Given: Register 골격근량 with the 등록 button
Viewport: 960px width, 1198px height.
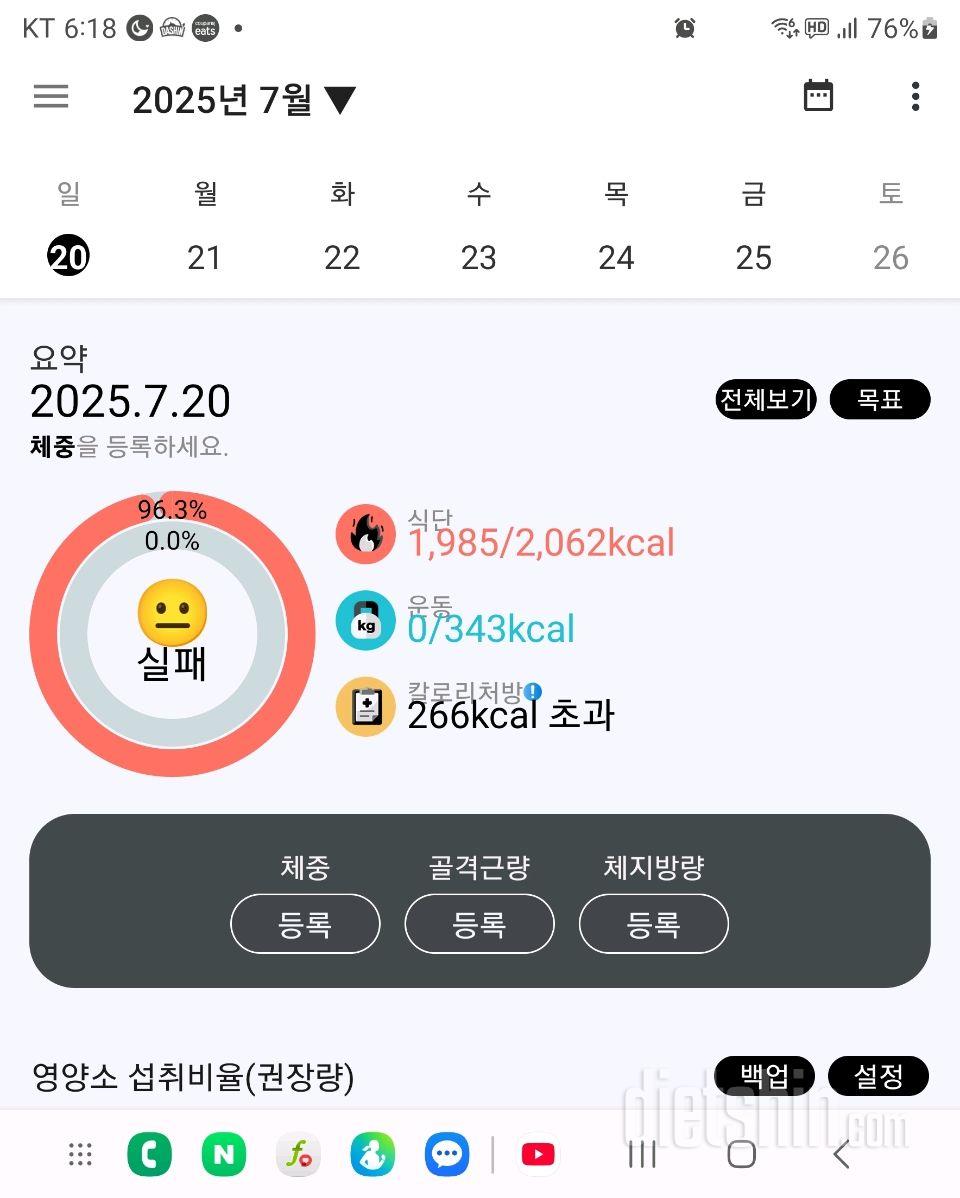Looking at the screenshot, I should pos(479,924).
